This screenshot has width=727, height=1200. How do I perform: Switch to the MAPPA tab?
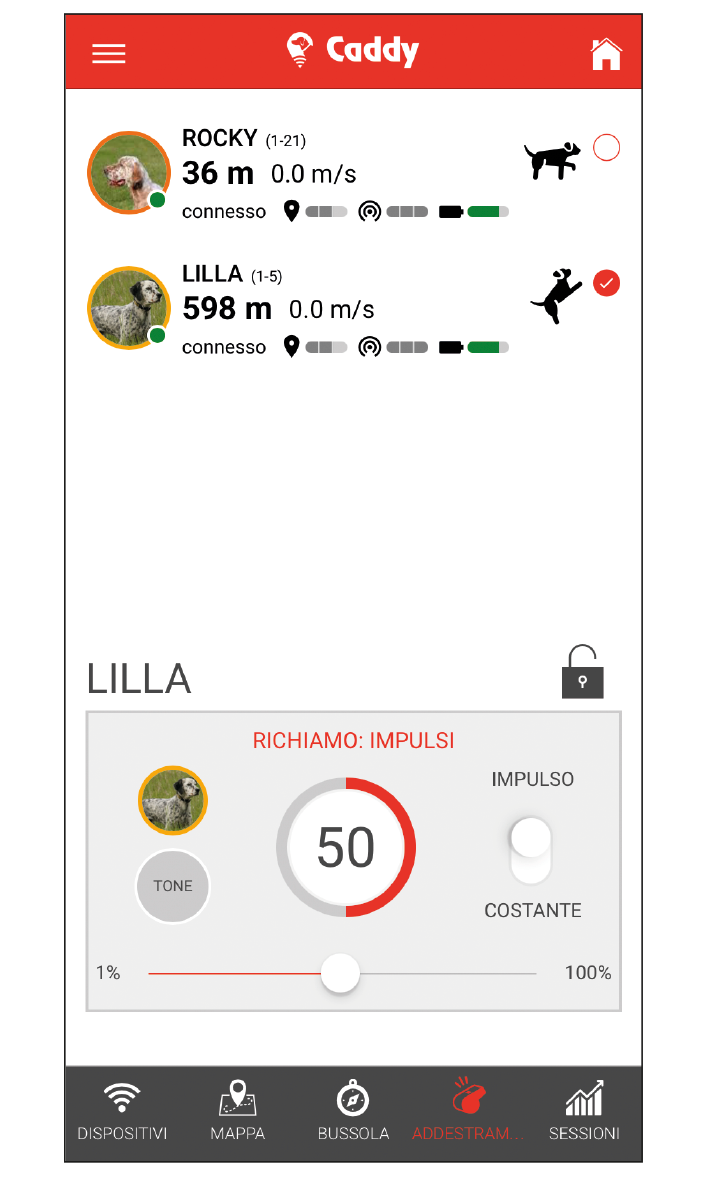click(x=237, y=1111)
